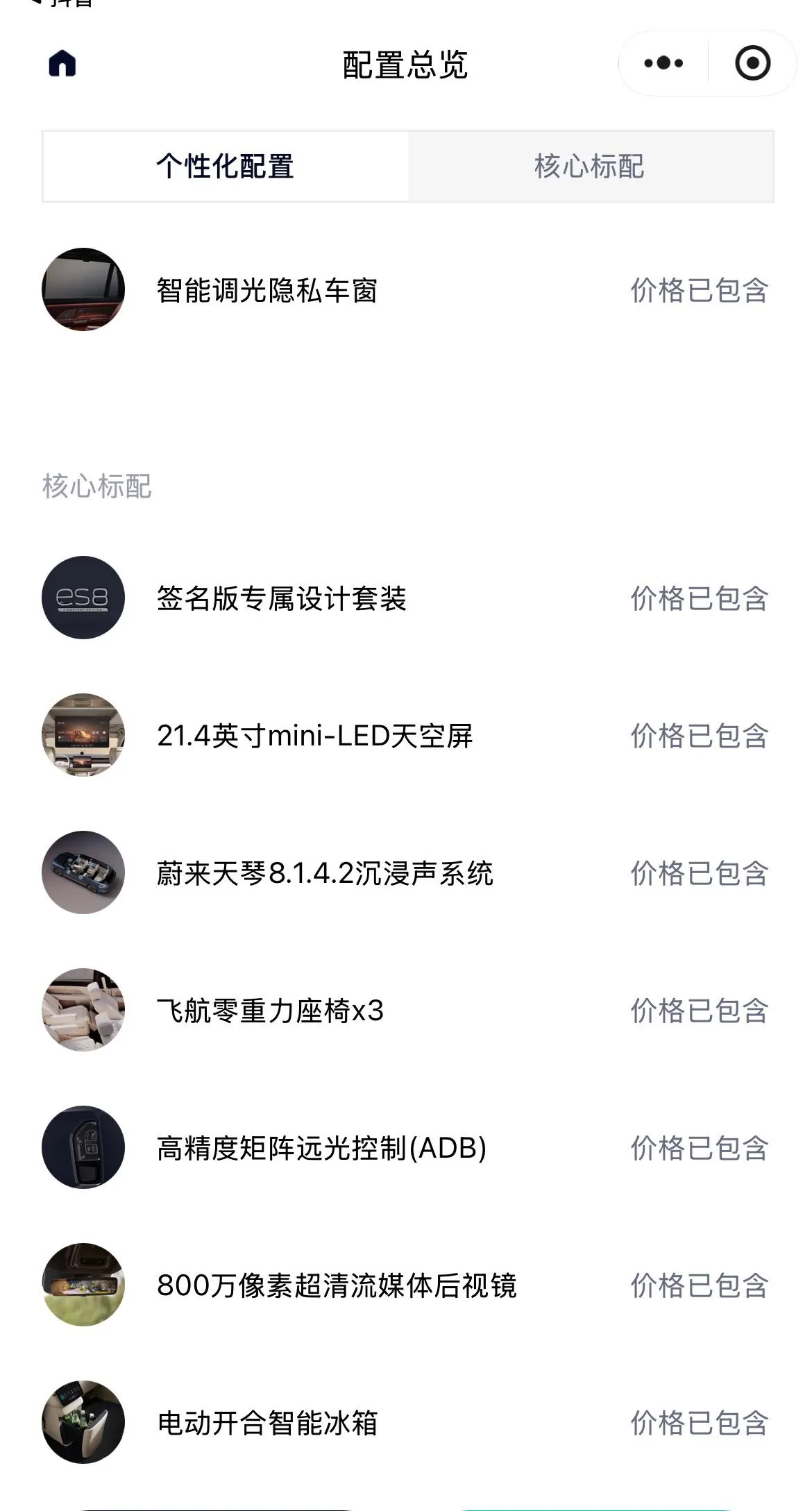Open the 电动开合智能冰箱 row
The width and height of the screenshot is (812, 1511).
[406, 1422]
